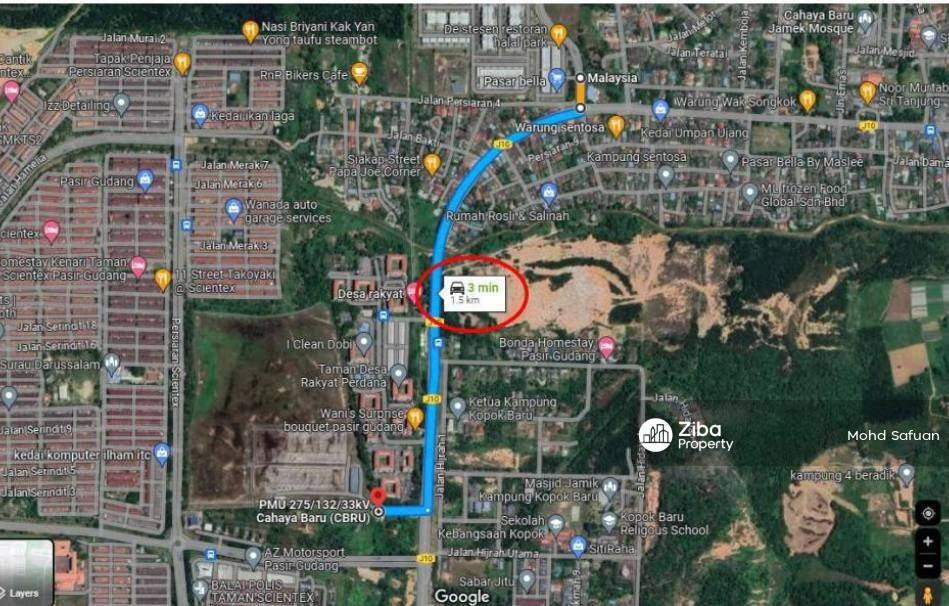Zoom in with the plus button
Viewport: 949px width, 606px height.
tap(927, 541)
